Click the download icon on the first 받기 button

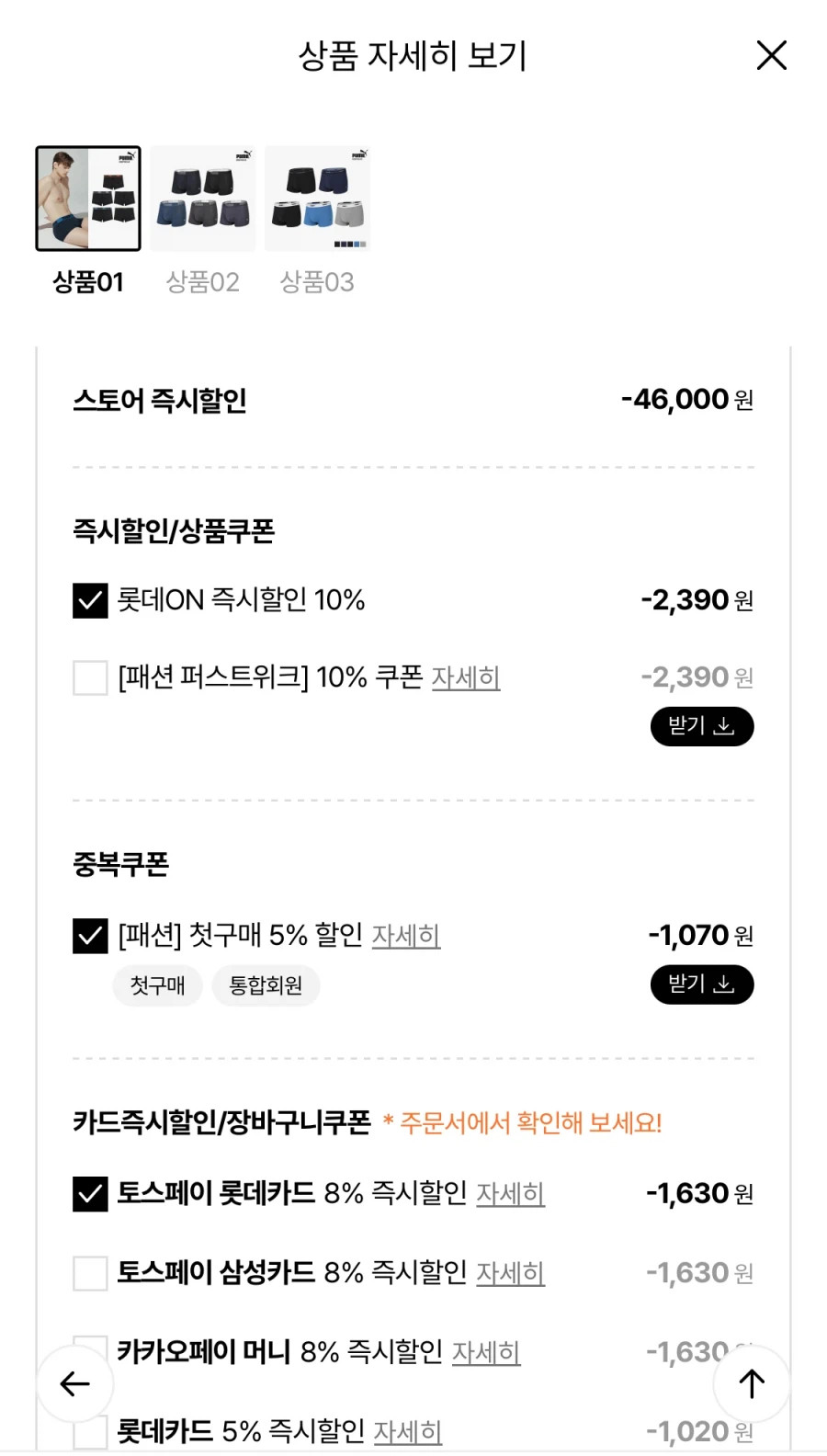click(x=725, y=725)
